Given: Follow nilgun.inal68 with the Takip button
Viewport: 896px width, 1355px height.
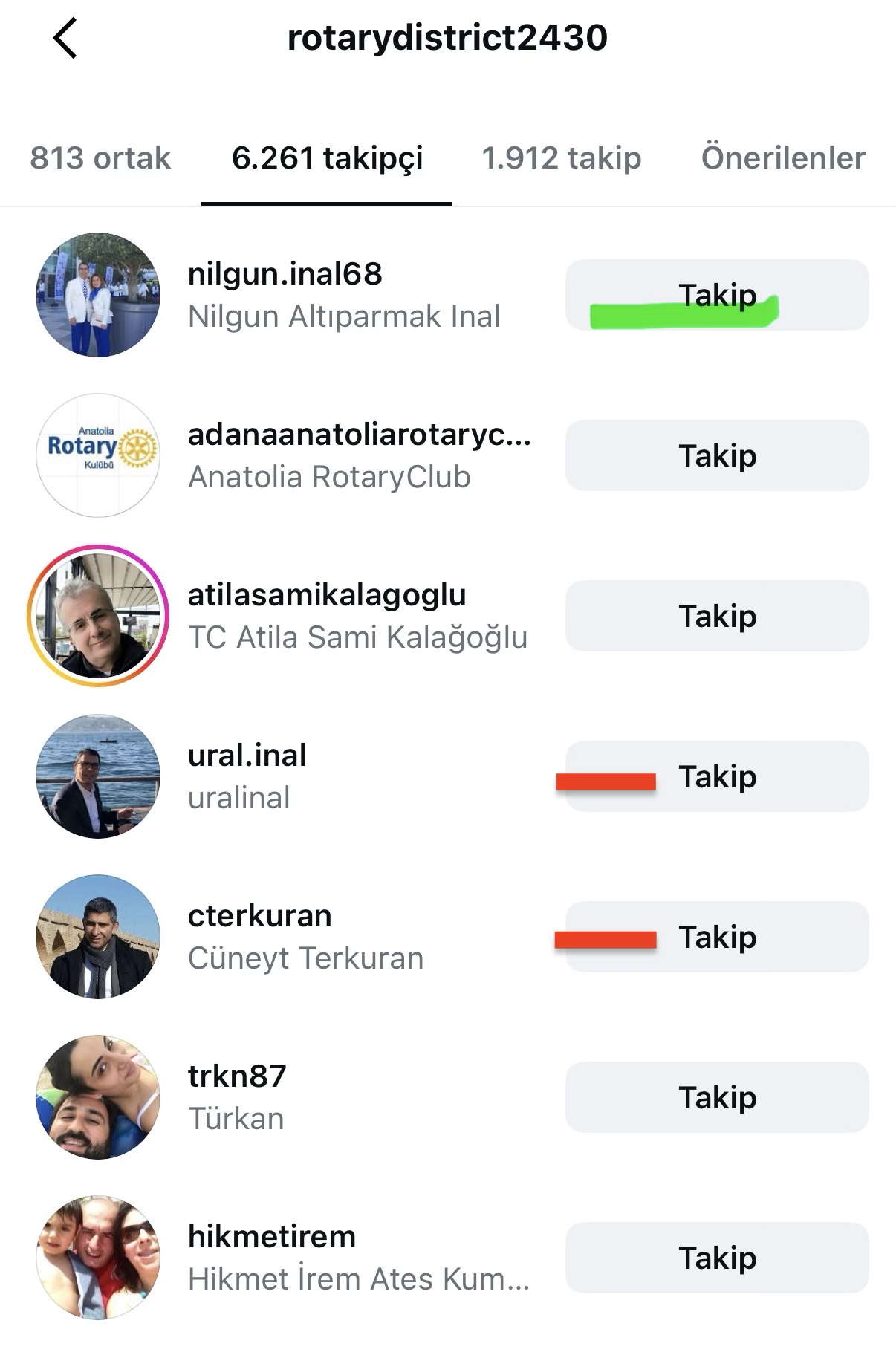Looking at the screenshot, I should click(x=717, y=295).
